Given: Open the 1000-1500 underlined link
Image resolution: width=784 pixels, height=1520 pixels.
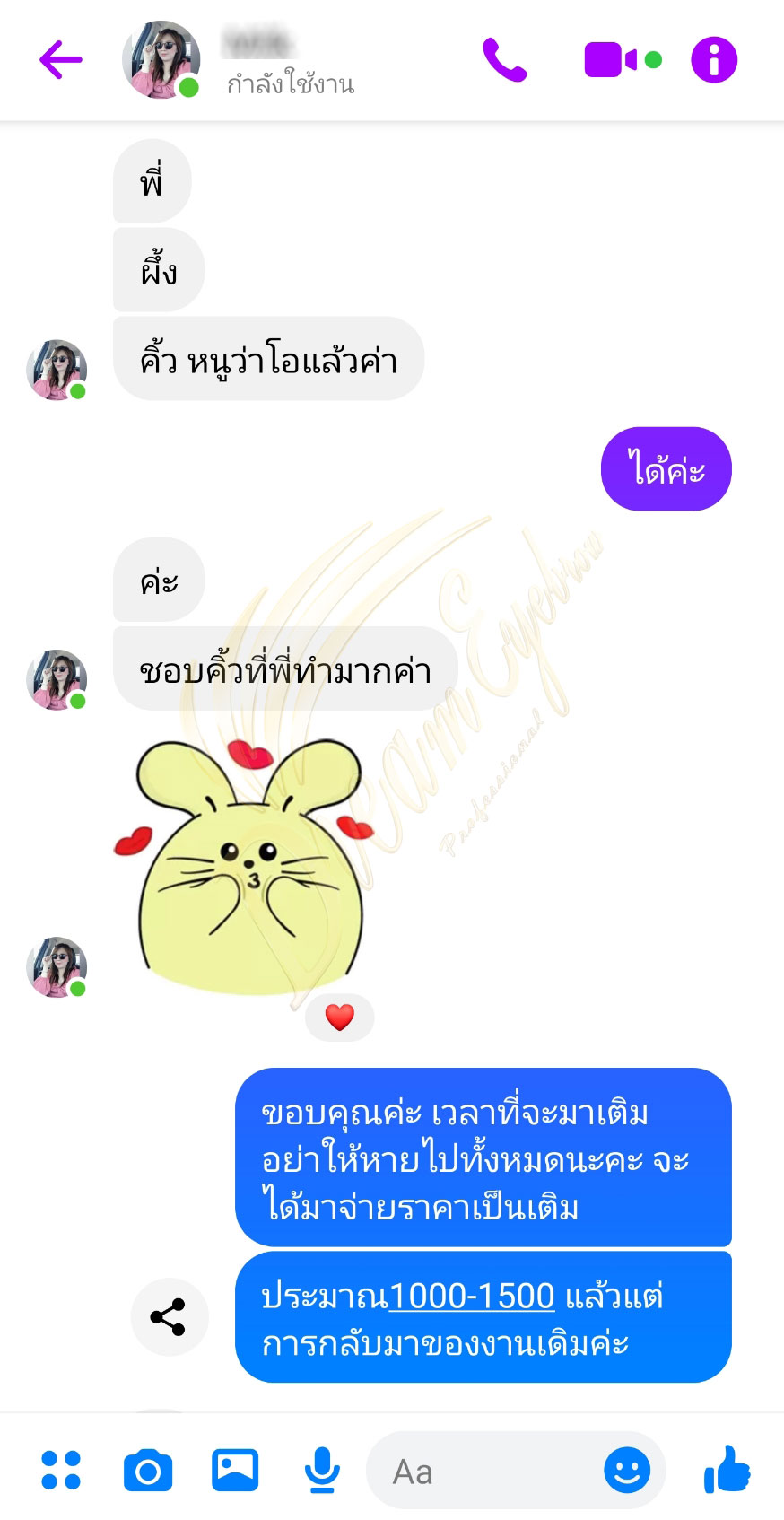Looking at the screenshot, I should [x=472, y=1296].
